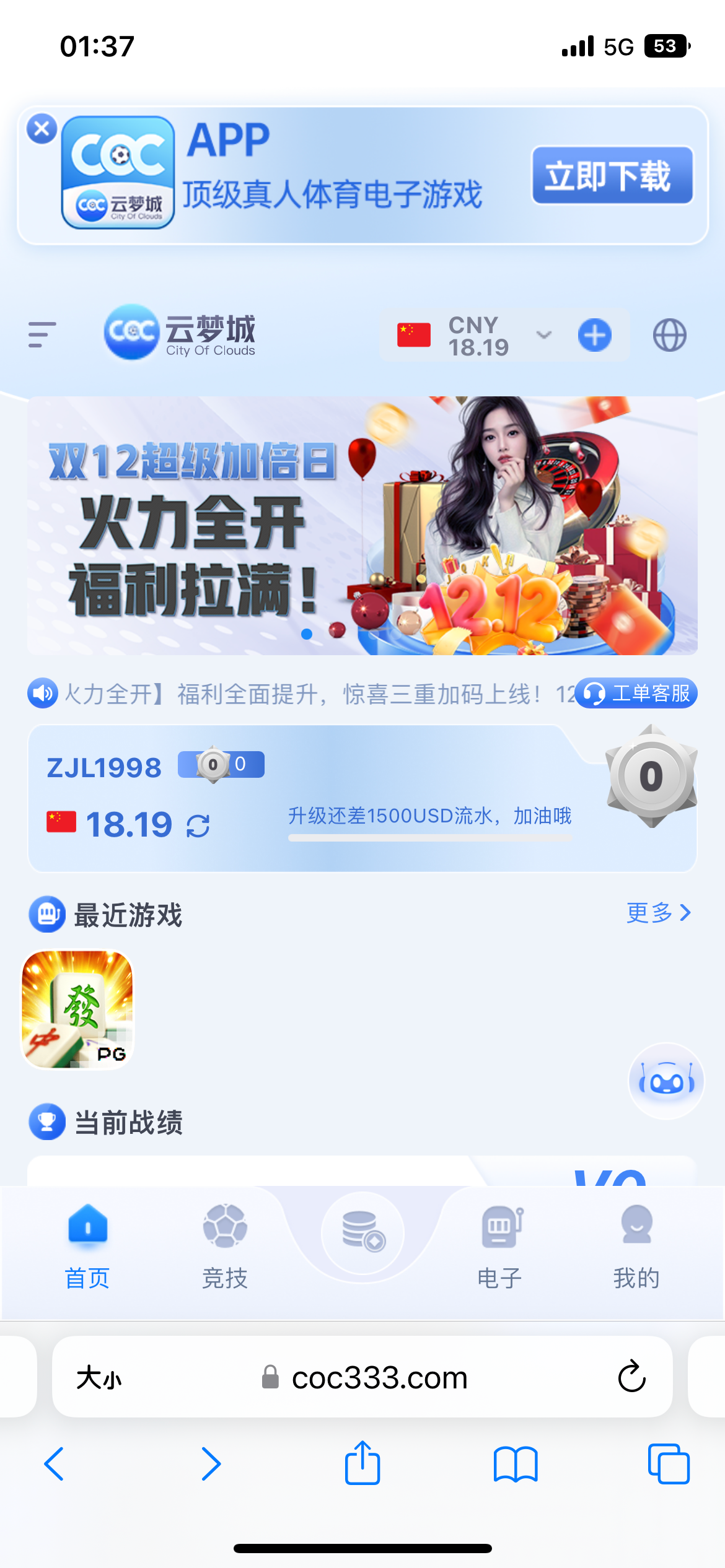Open the chat robot assistant
725x1568 pixels.
point(666,1081)
